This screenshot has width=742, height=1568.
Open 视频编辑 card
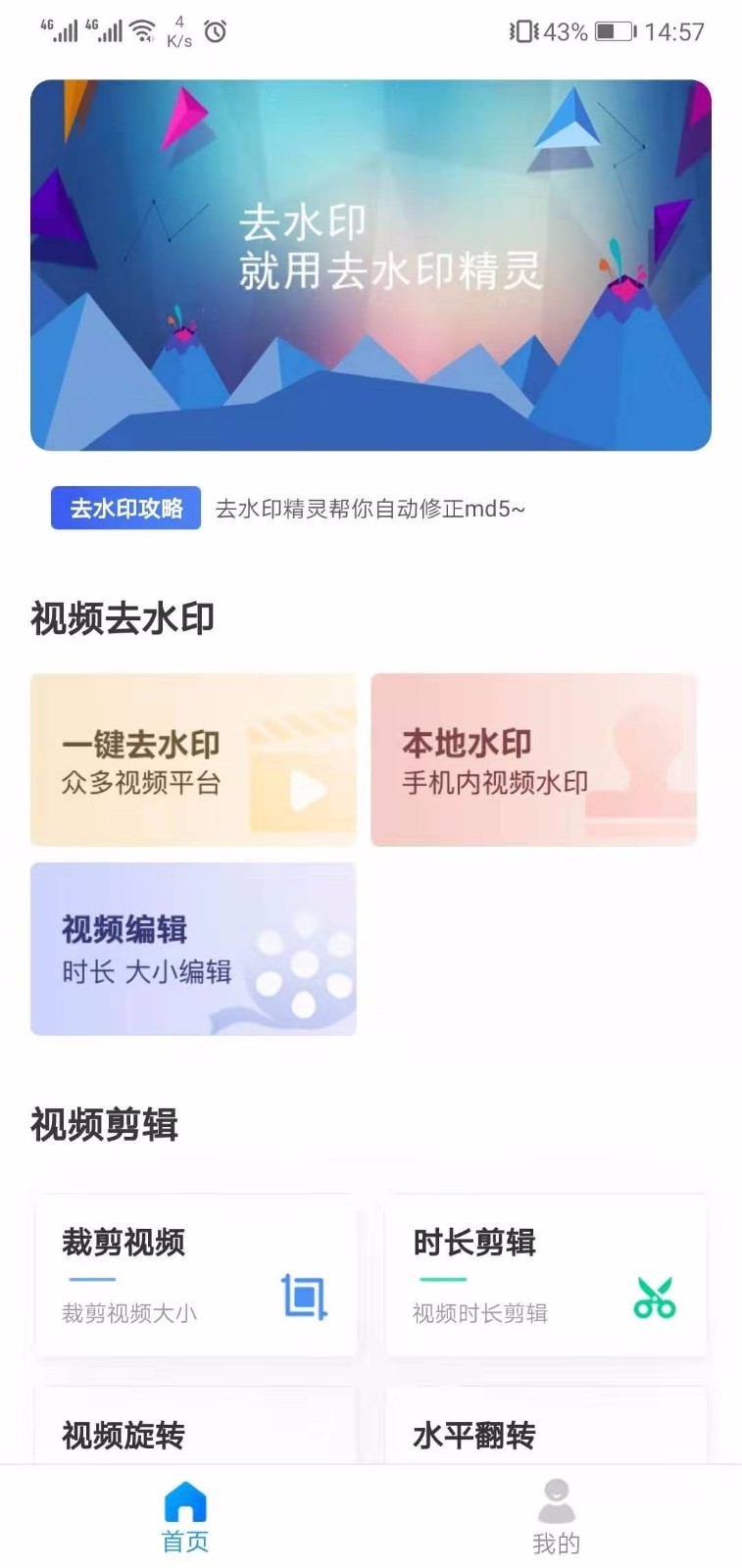(x=193, y=949)
